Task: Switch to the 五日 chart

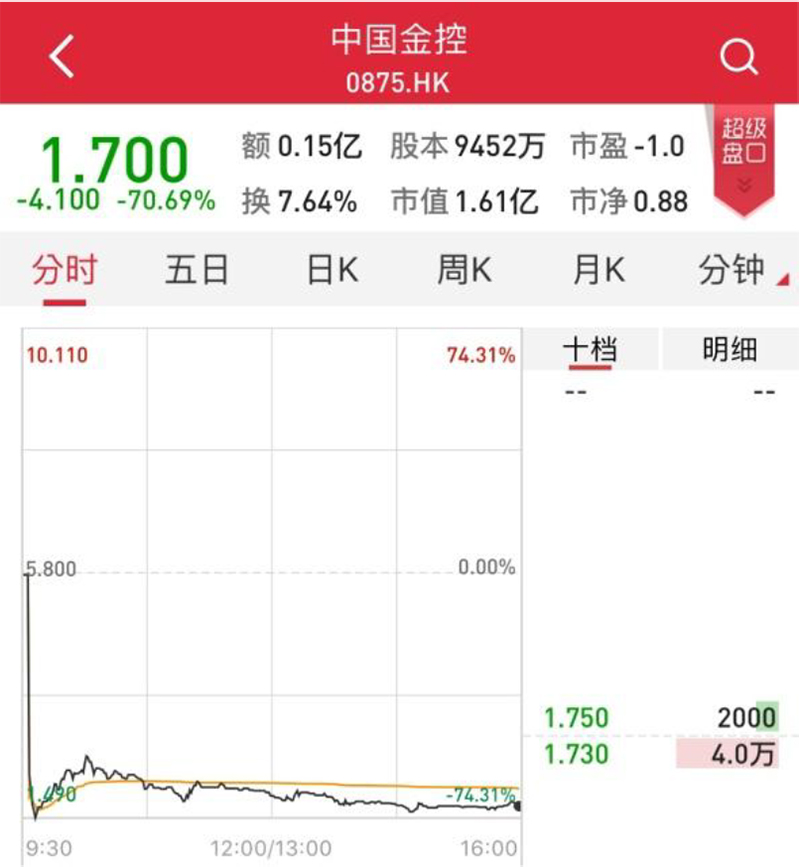Action: [x=197, y=270]
